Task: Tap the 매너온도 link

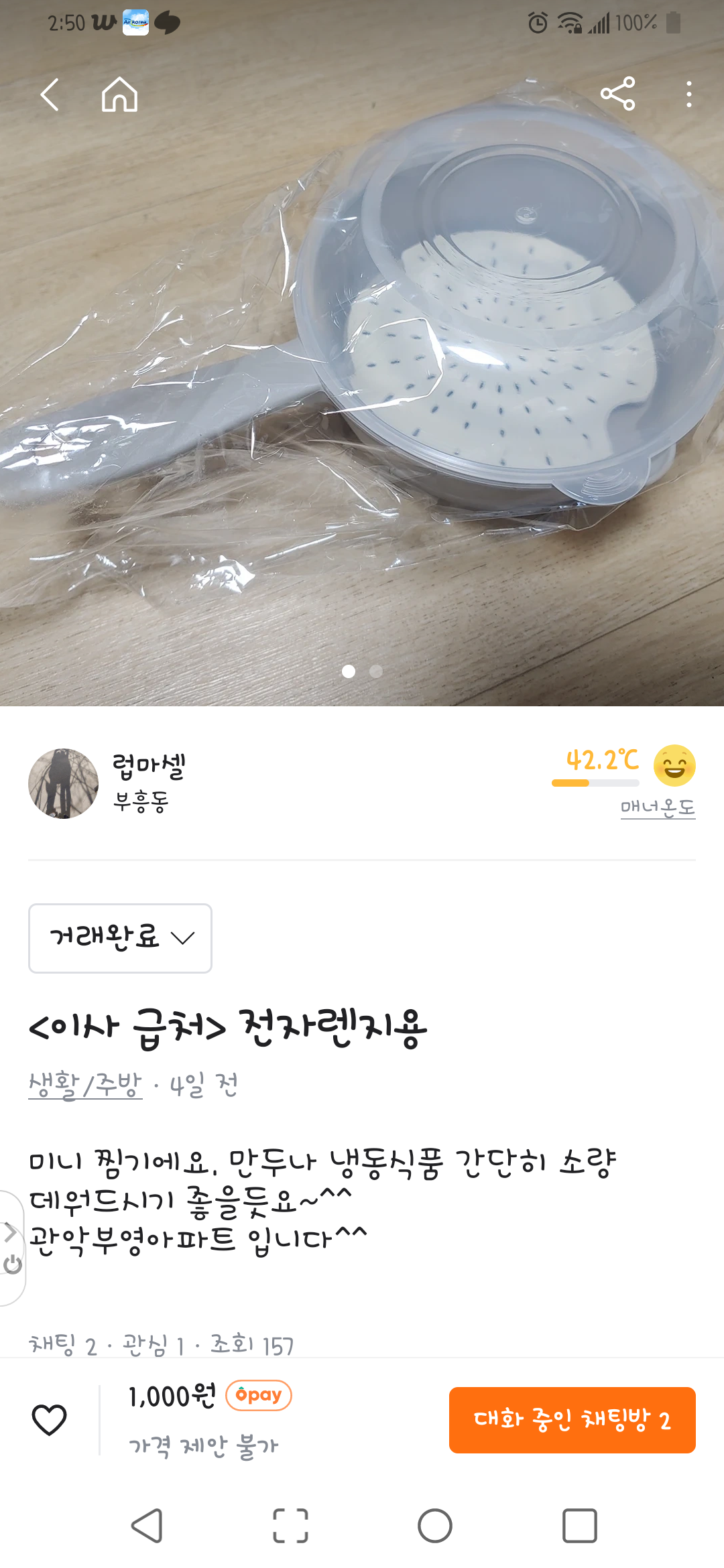Action: point(657,807)
